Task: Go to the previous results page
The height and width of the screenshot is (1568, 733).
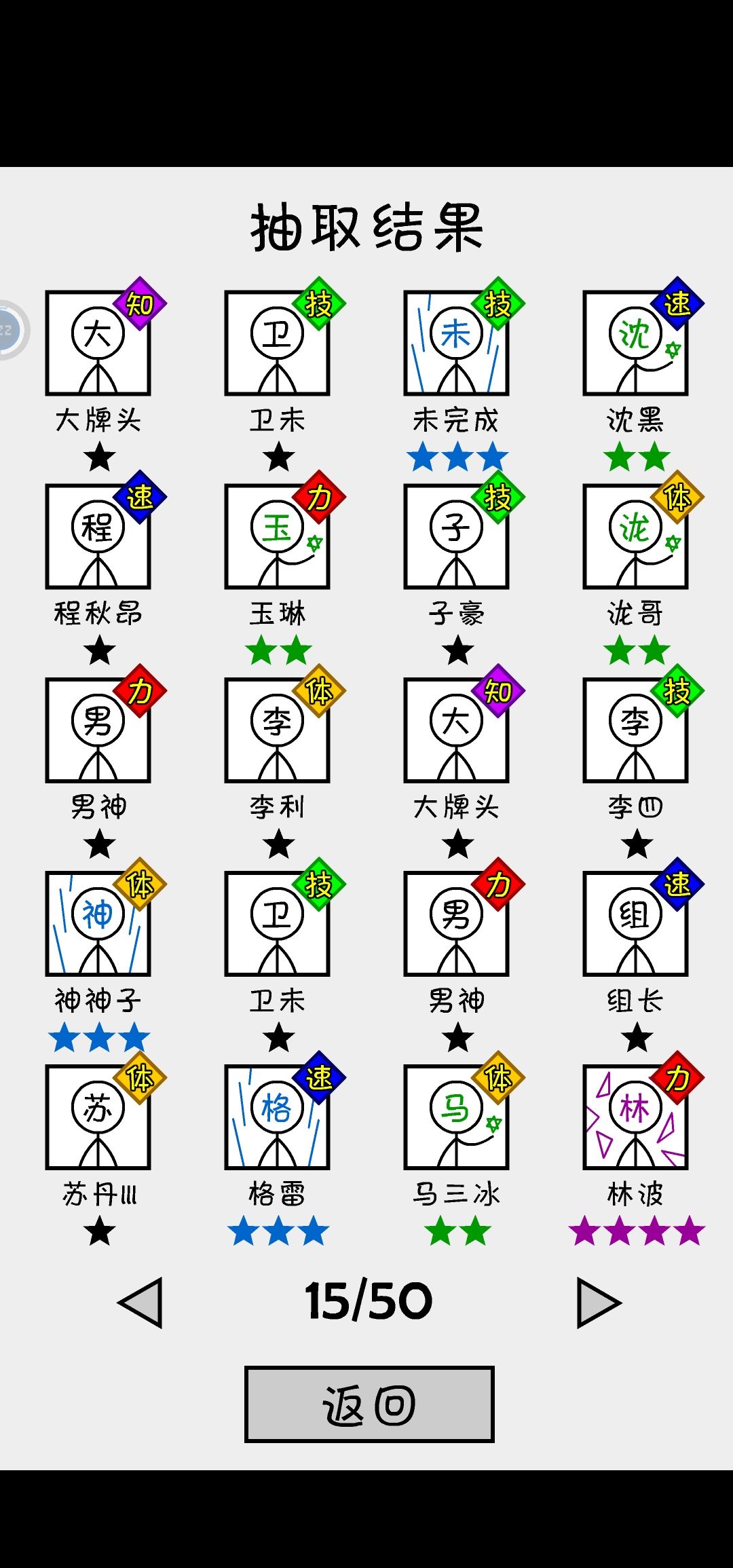Action: 140,1303
